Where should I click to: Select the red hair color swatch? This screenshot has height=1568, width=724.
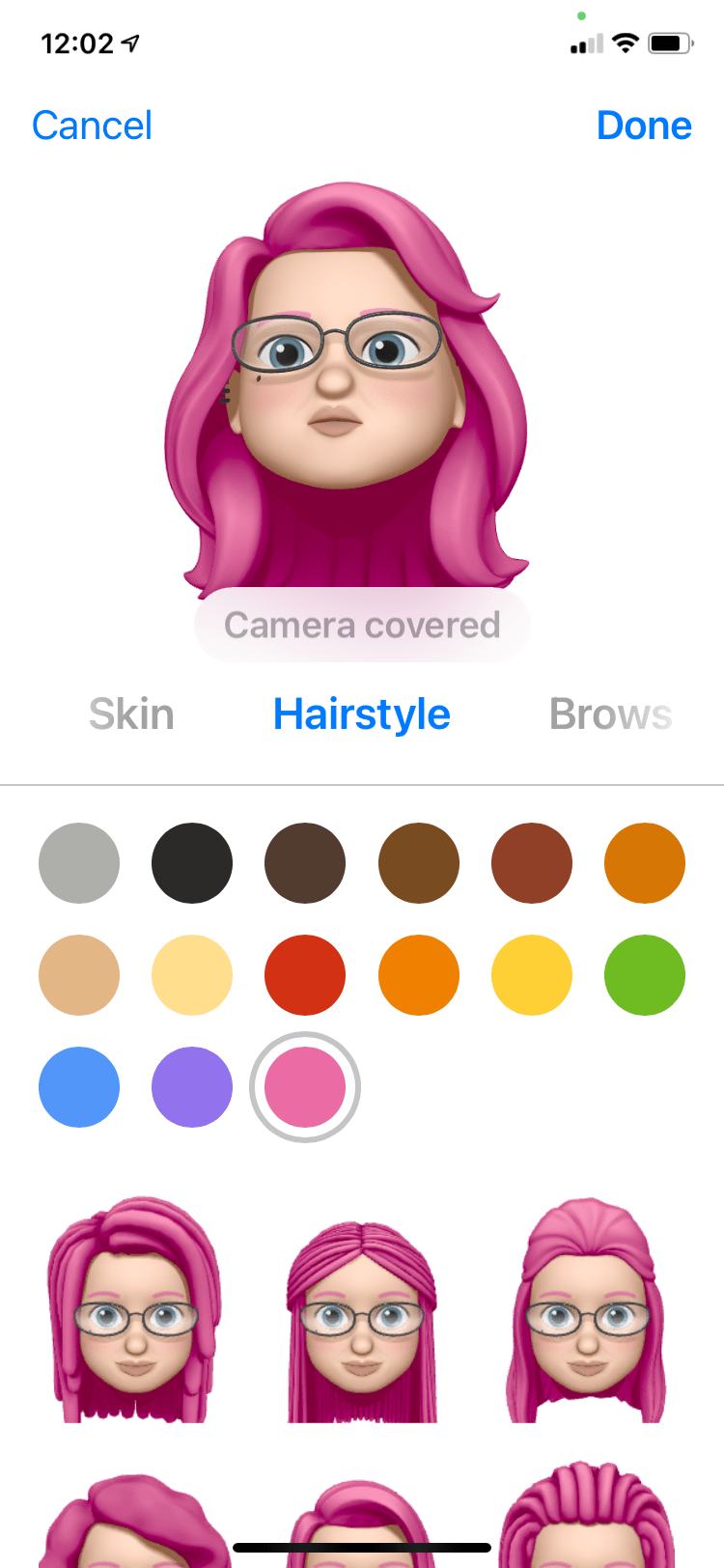tap(305, 975)
